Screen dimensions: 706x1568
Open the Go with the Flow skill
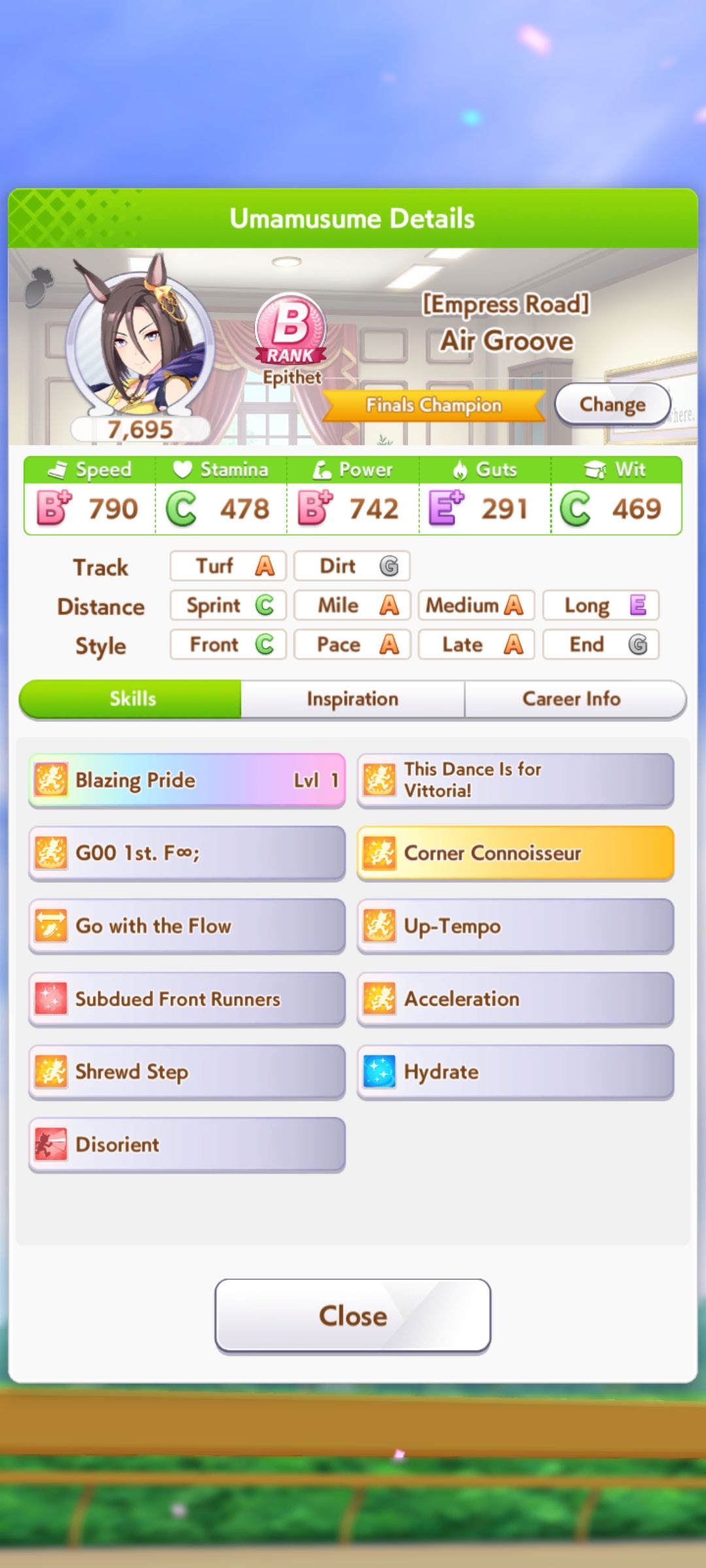[x=187, y=926]
